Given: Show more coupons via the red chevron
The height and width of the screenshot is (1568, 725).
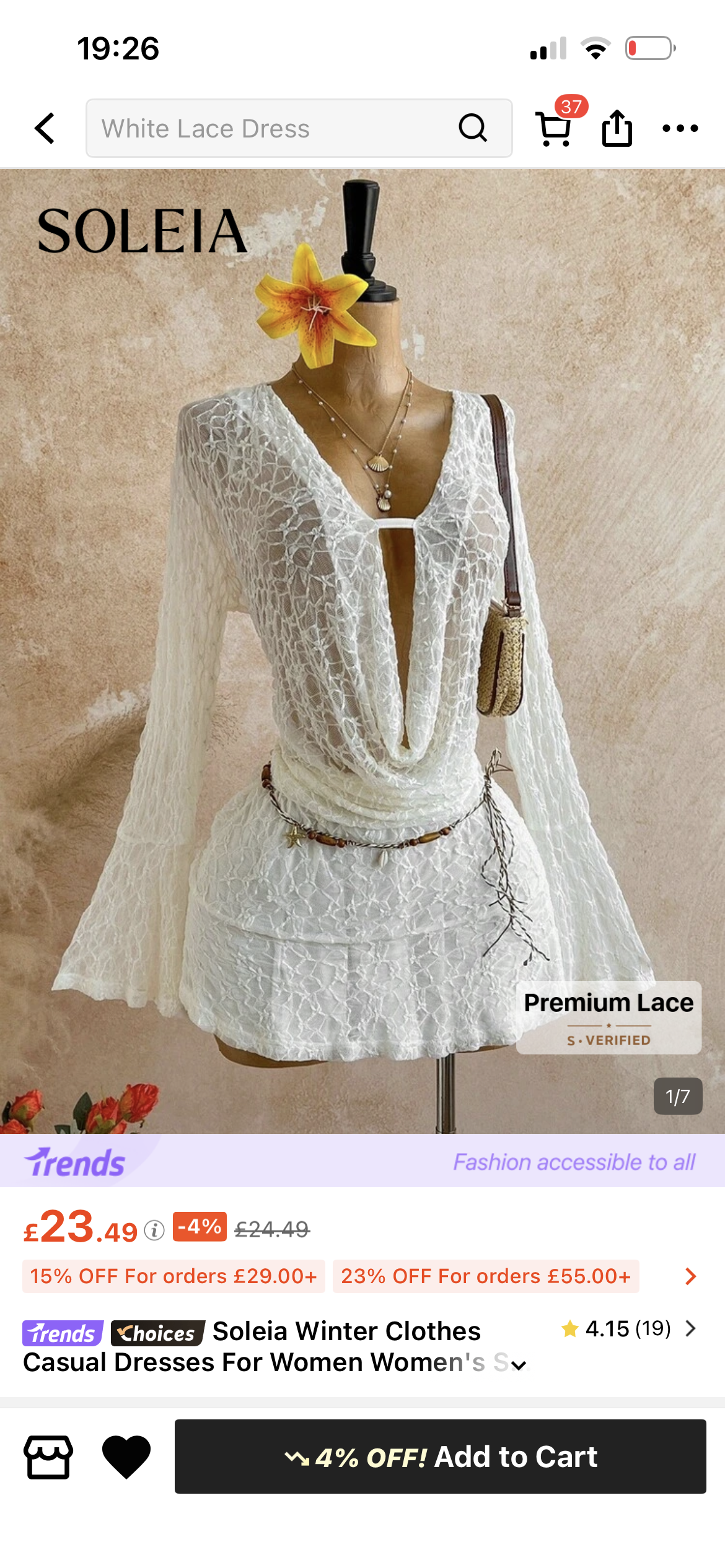Looking at the screenshot, I should (690, 1276).
